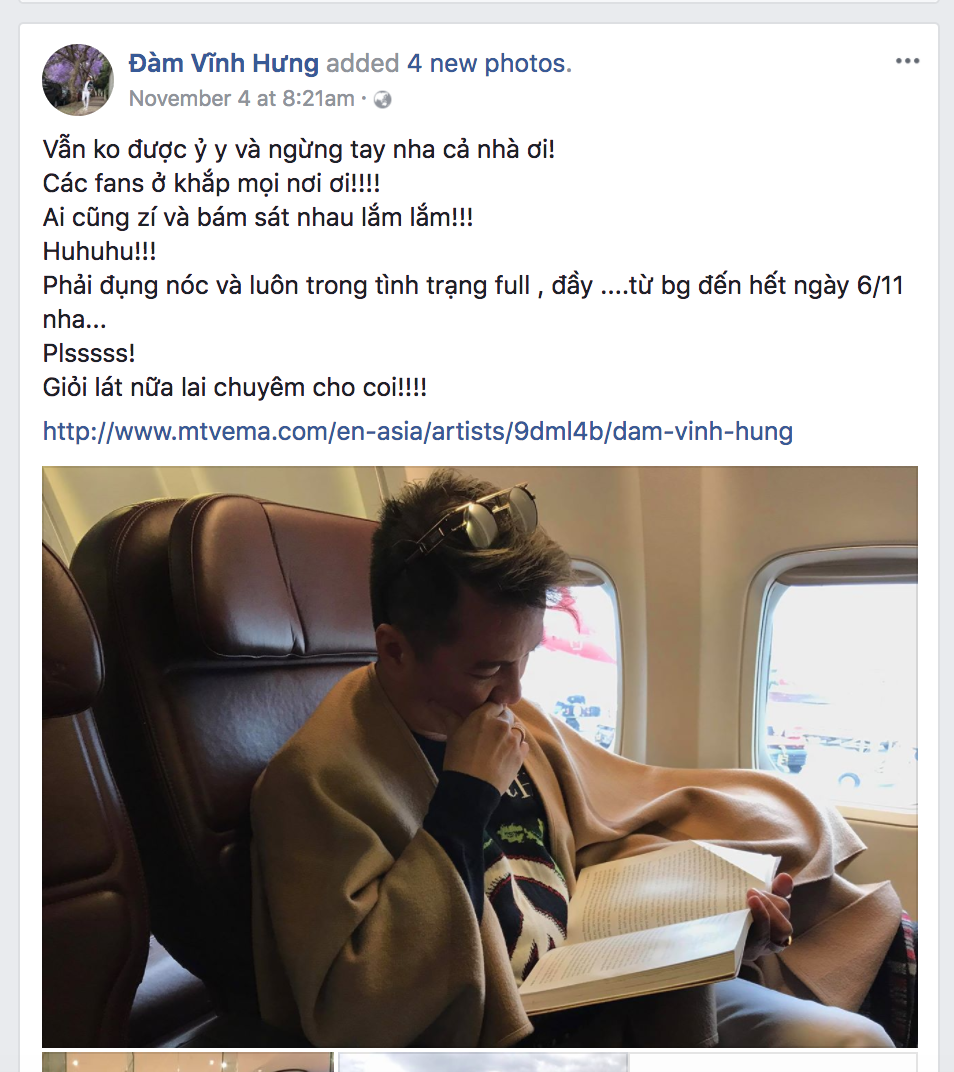Check the post's public audience globe
The width and height of the screenshot is (954, 1072).
click(x=382, y=99)
